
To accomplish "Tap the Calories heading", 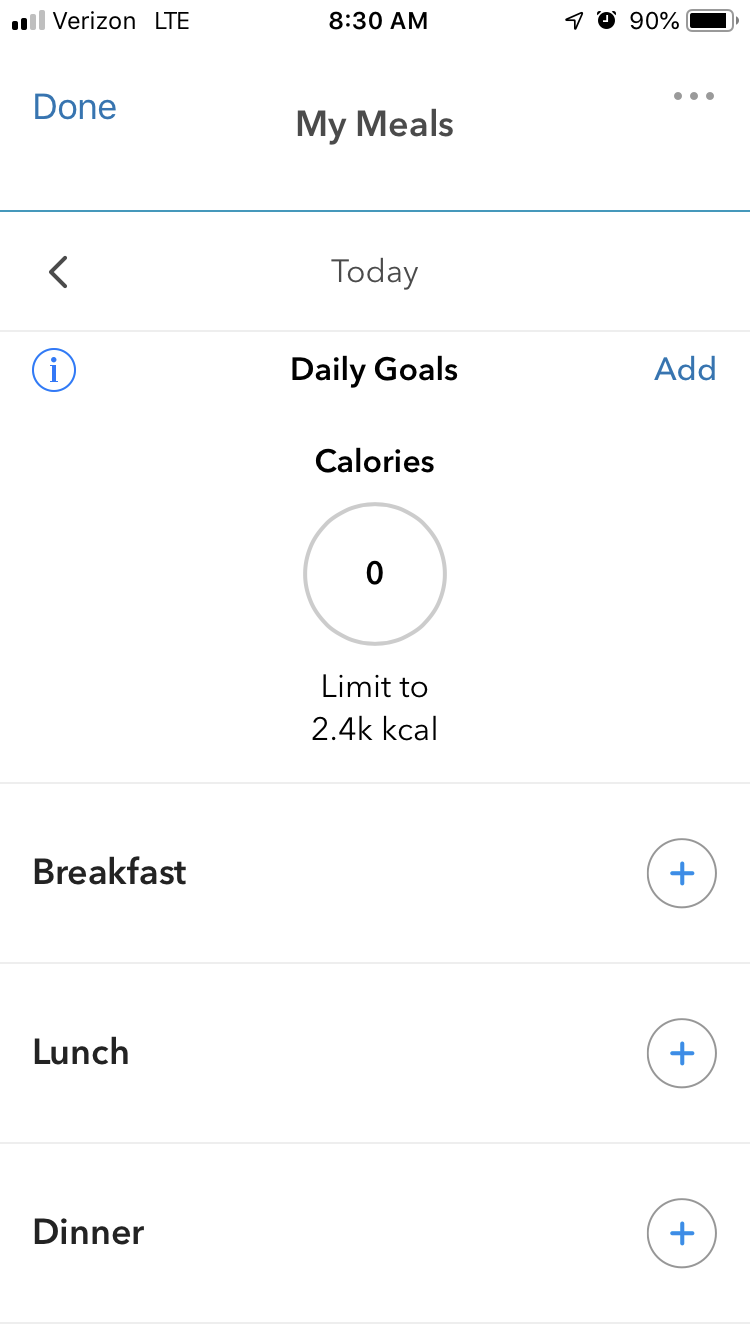I will click(374, 461).
